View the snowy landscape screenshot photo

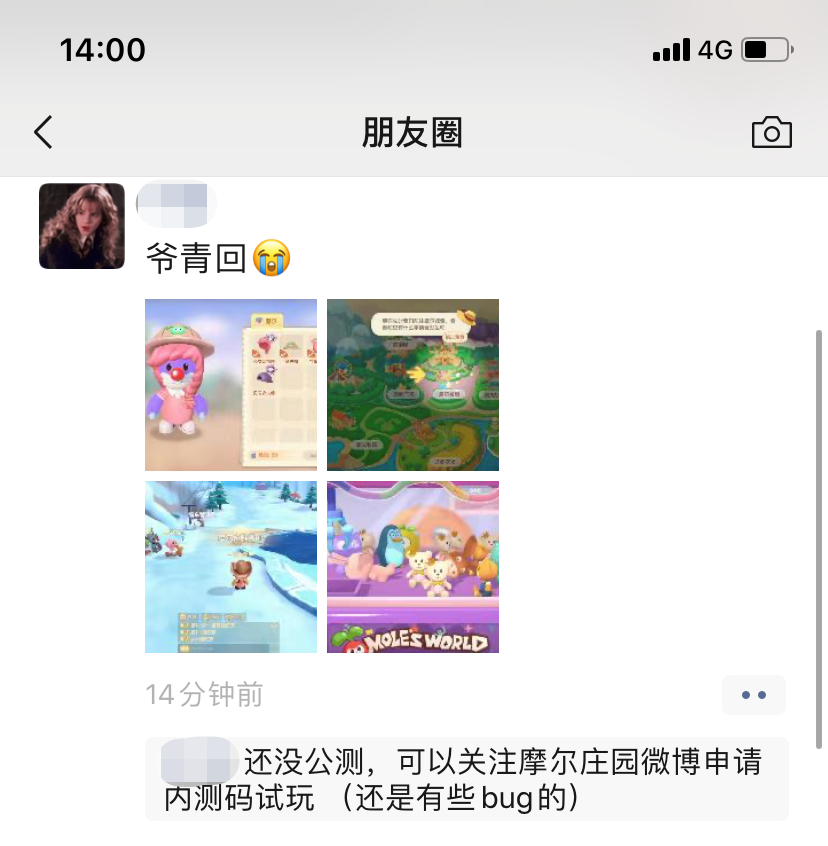(x=231, y=567)
